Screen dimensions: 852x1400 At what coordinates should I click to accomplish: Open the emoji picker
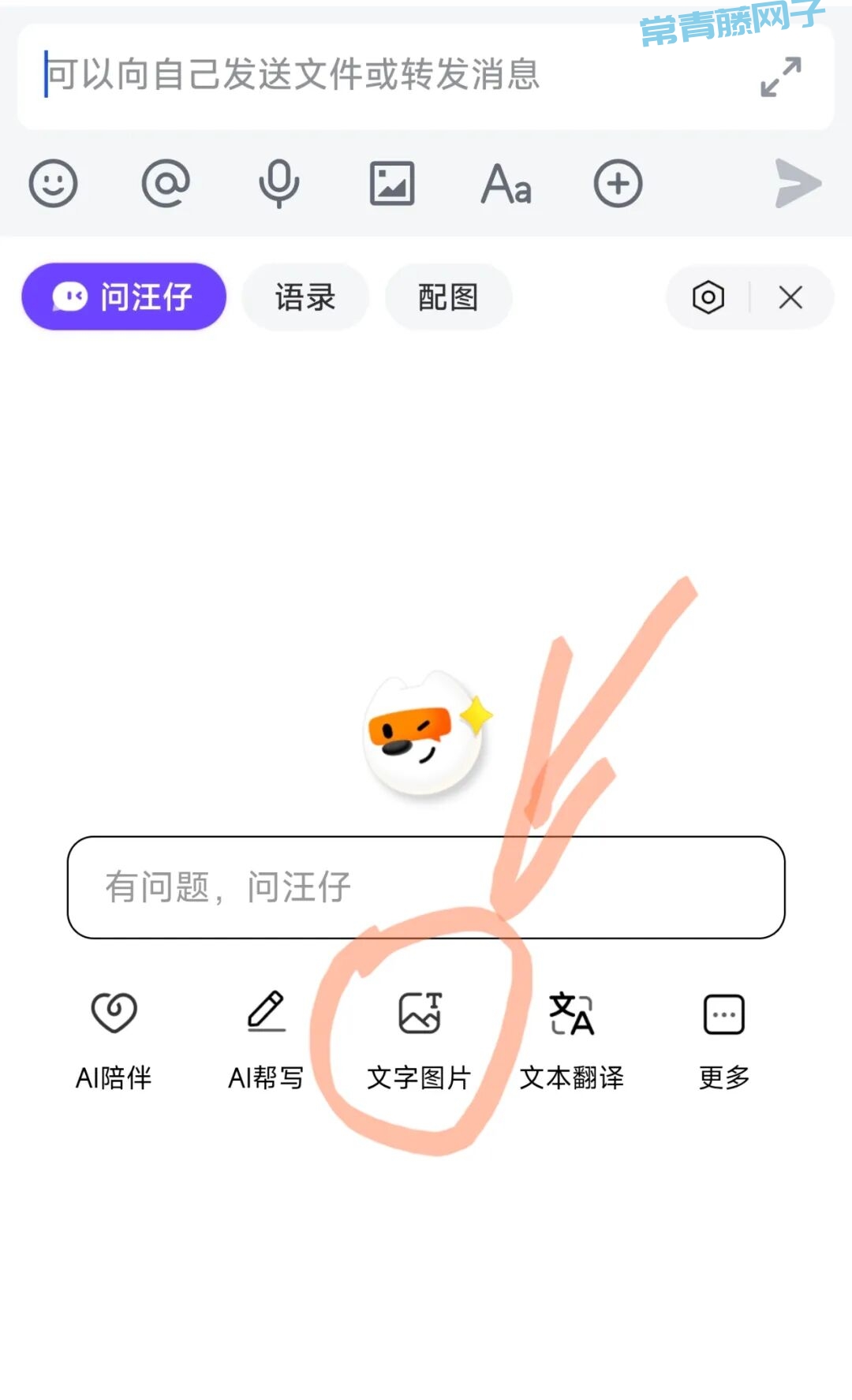coord(53,184)
